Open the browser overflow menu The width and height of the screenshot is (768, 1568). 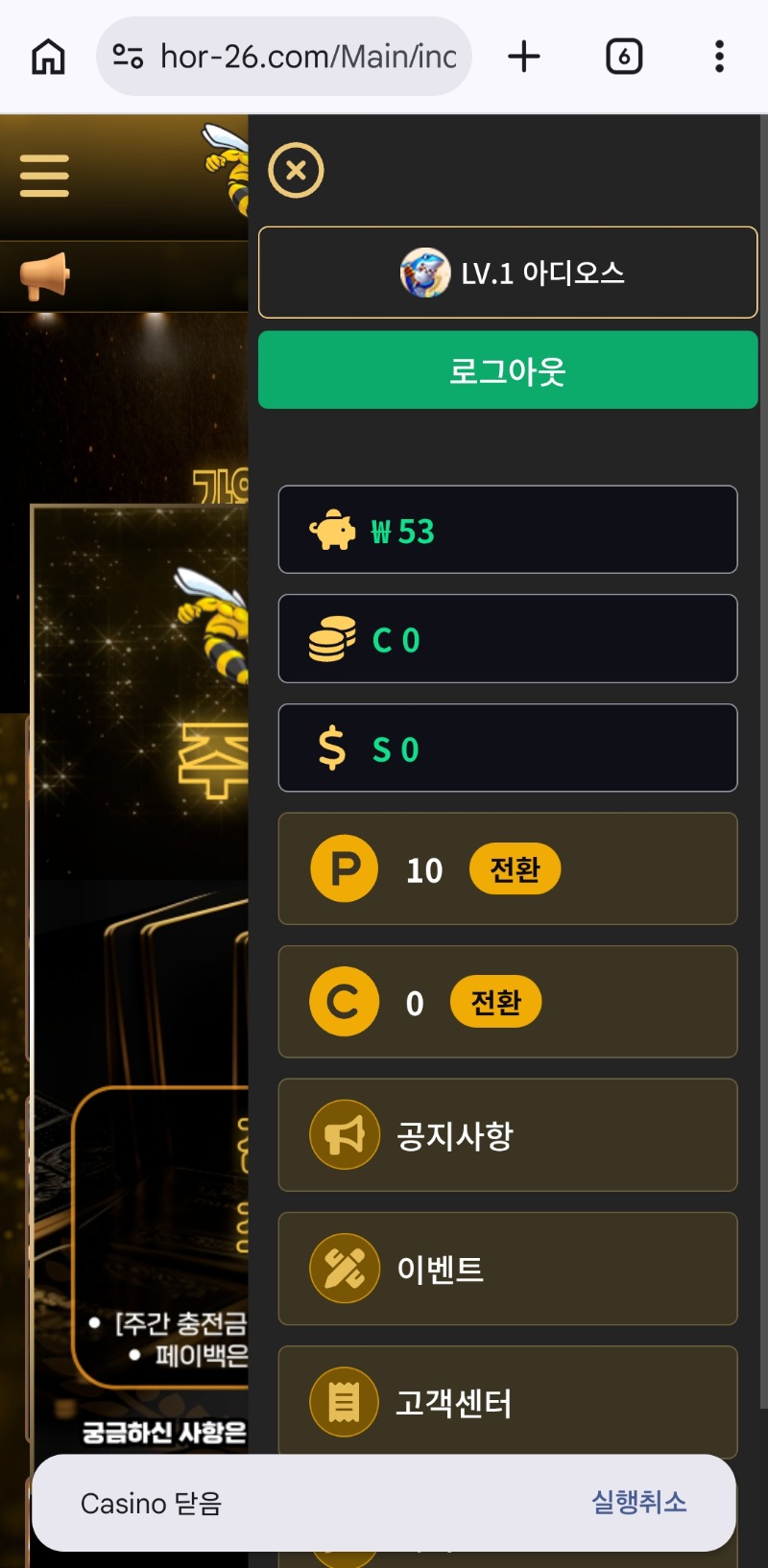click(719, 57)
